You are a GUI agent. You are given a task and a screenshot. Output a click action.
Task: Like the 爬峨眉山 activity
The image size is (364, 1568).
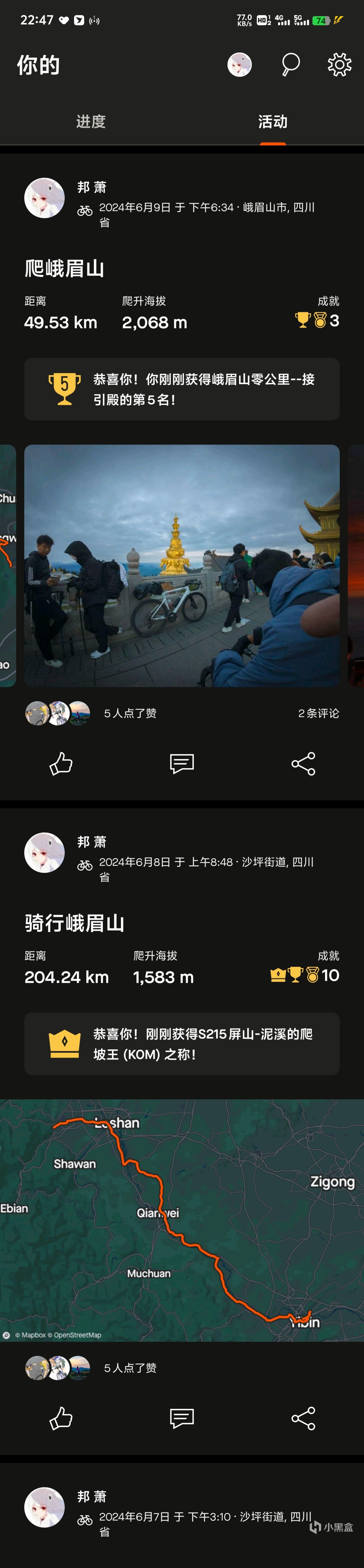(61, 763)
